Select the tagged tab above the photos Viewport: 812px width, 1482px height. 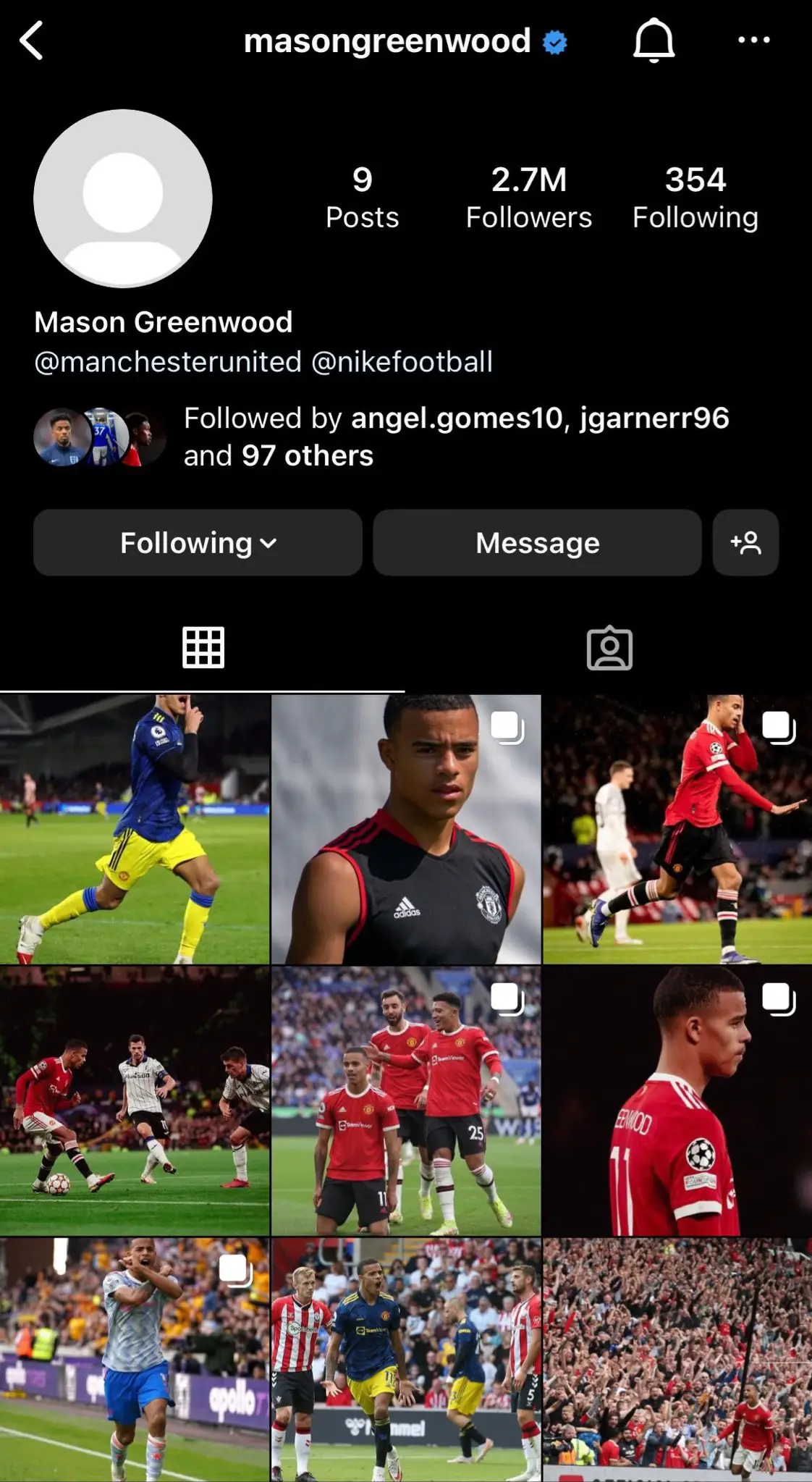pyautogui.click(x=609, y=649)
